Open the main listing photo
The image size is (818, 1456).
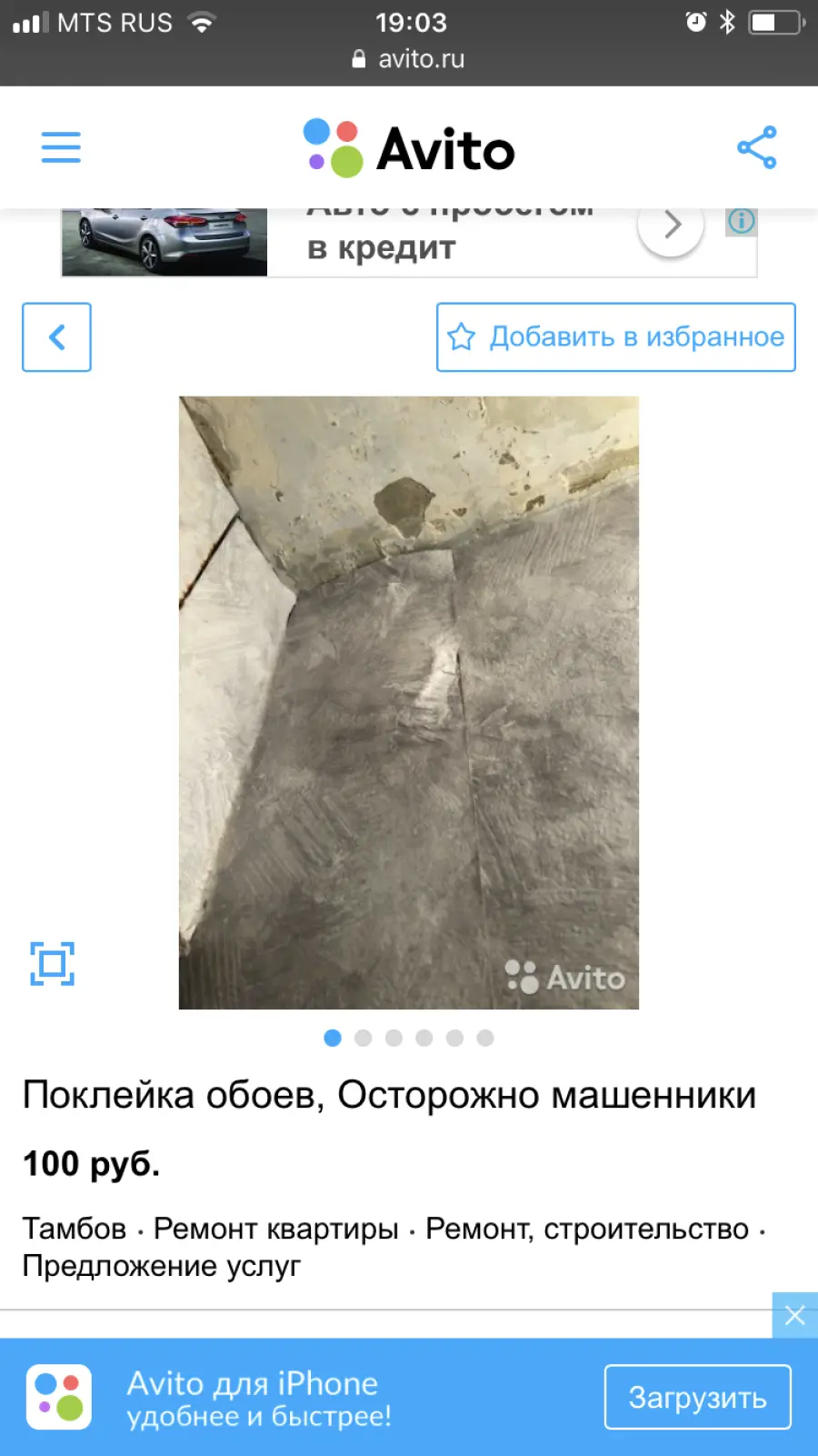pyautogui.click(x=409, y=703)
